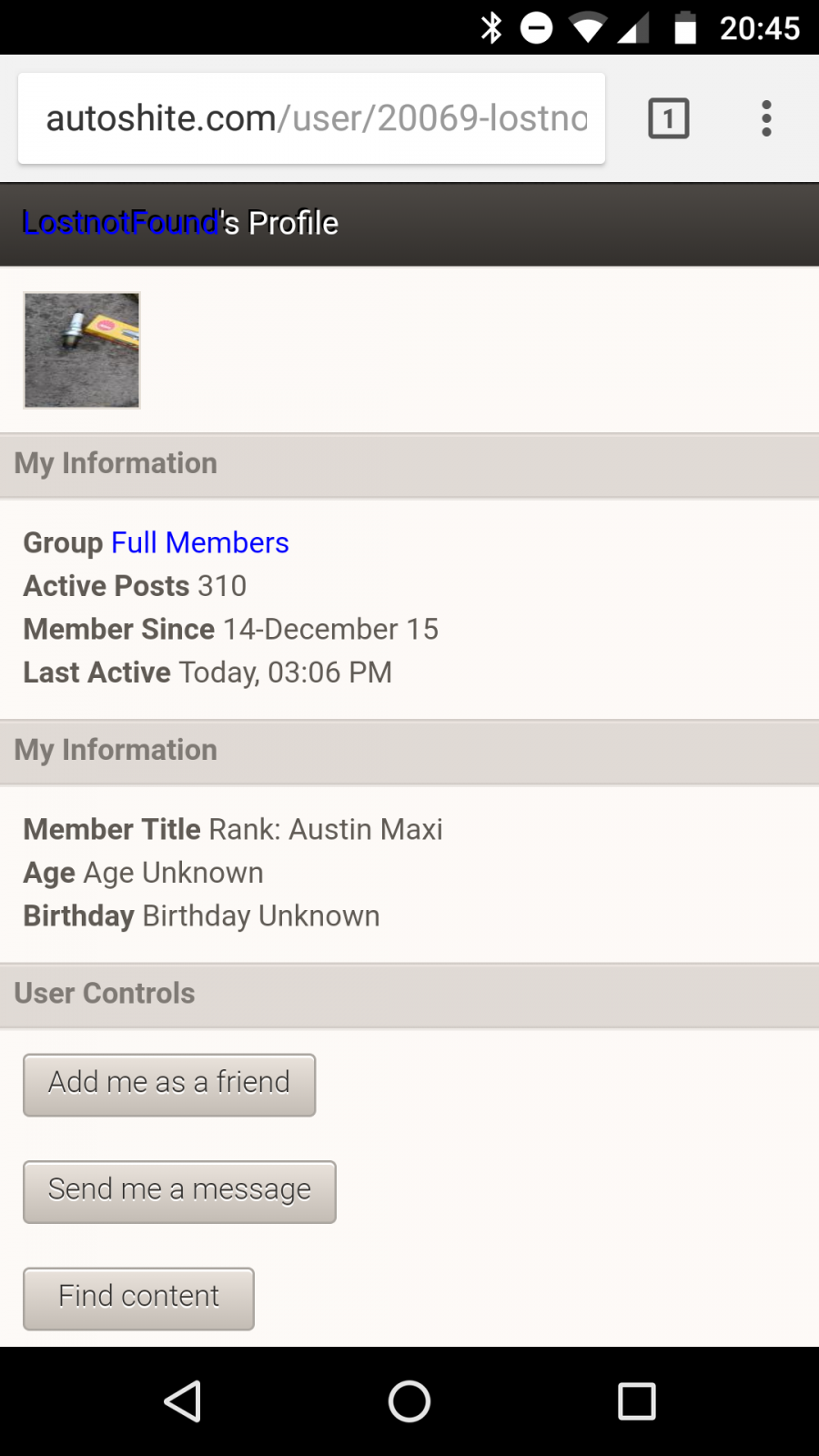Screen dimensions: 819x1456
Task: Tap Send me a message
Action: pyautogui.click(x=179, y=1192)
